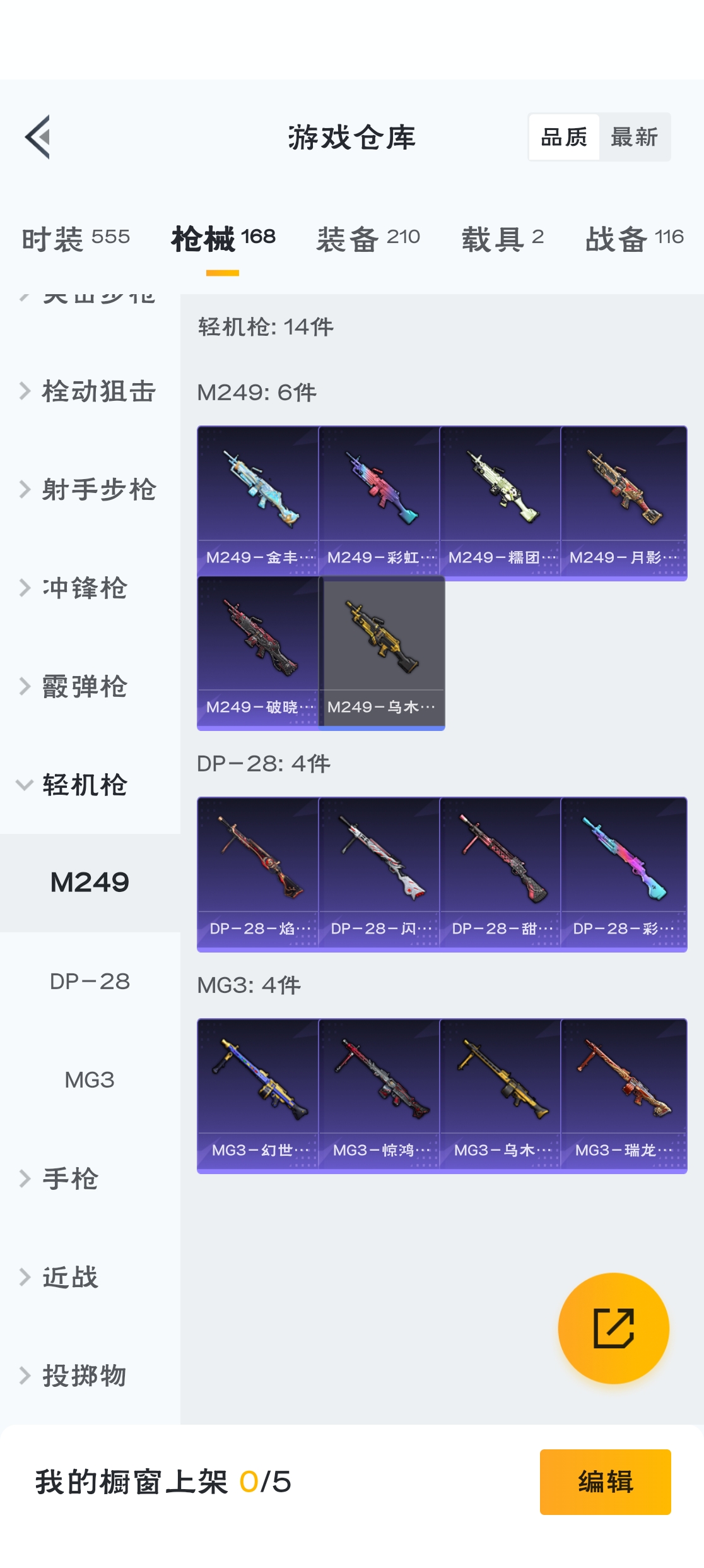Expand the 手枪 category

[69, 1179]
